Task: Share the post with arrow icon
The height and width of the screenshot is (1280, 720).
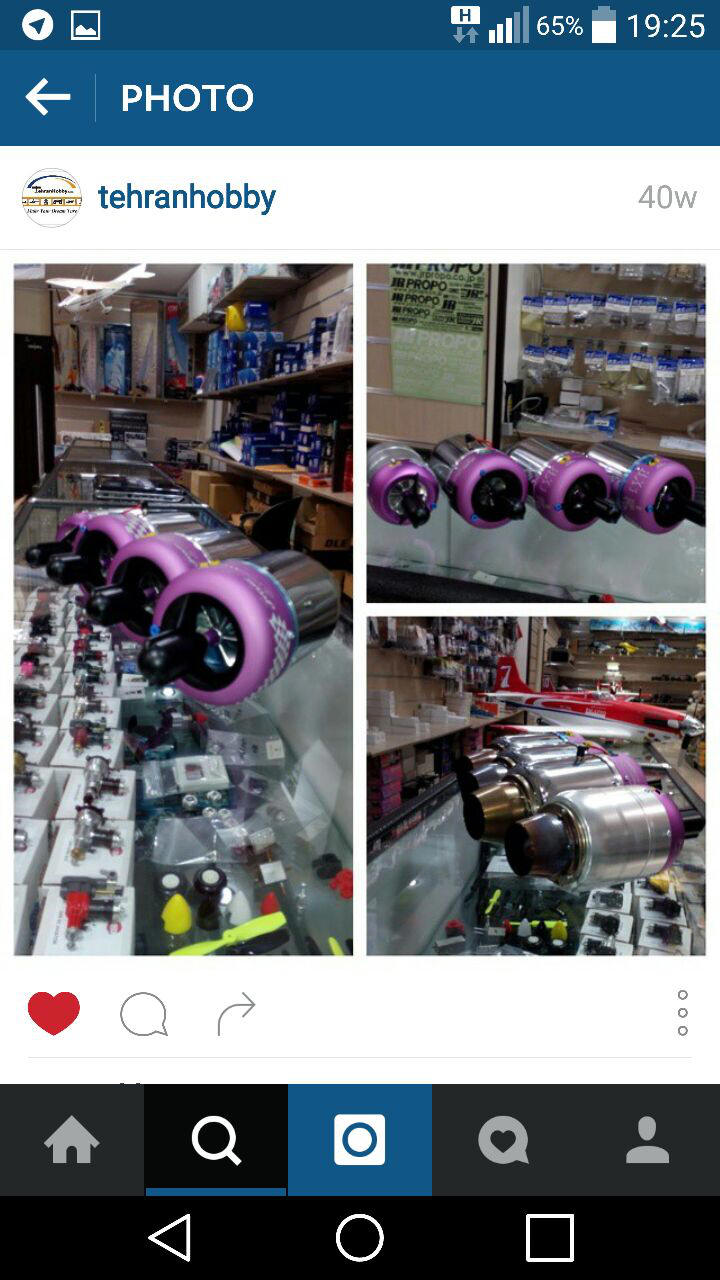Action: pyautogui.click(x=236, y=1014)
